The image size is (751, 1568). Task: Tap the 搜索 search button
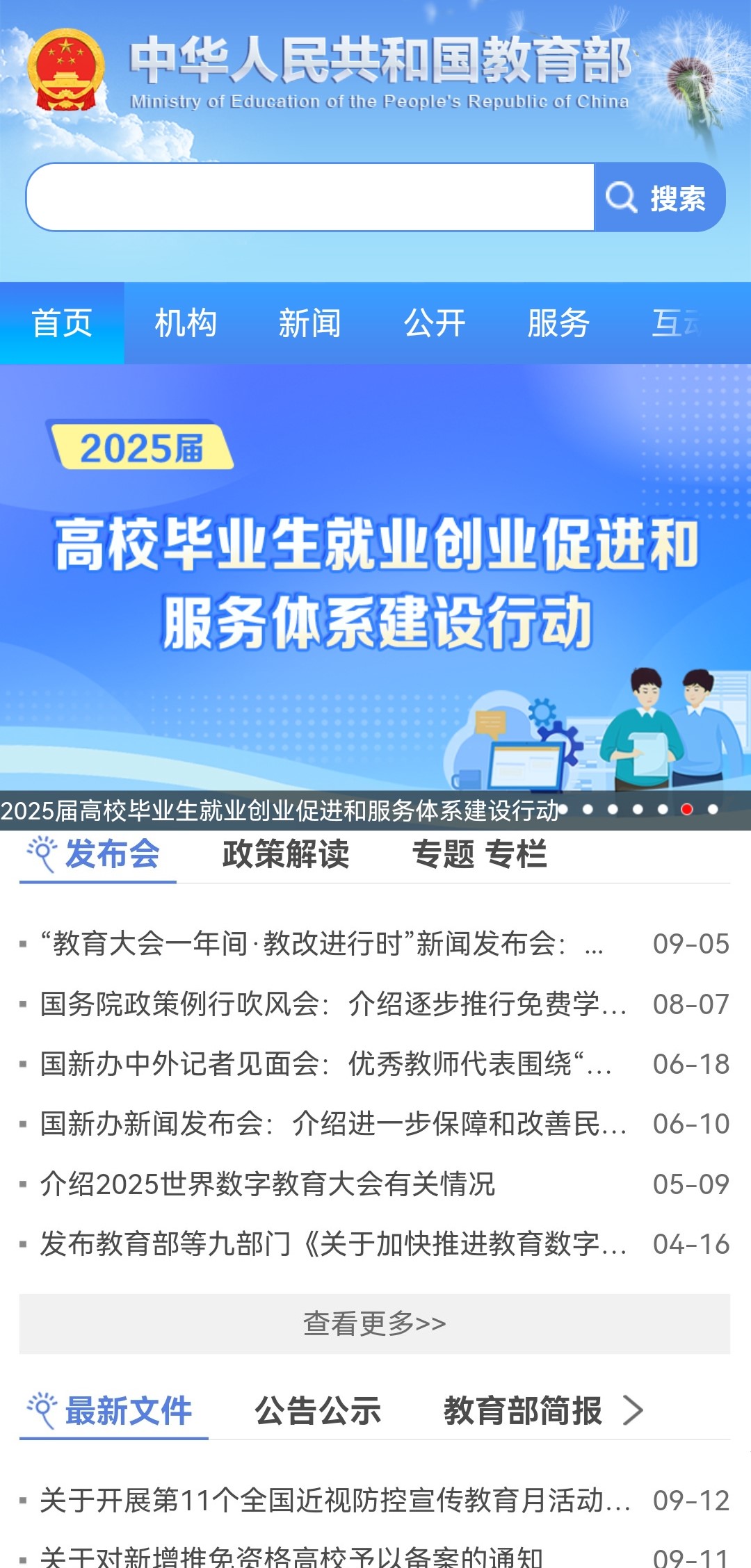659,197
